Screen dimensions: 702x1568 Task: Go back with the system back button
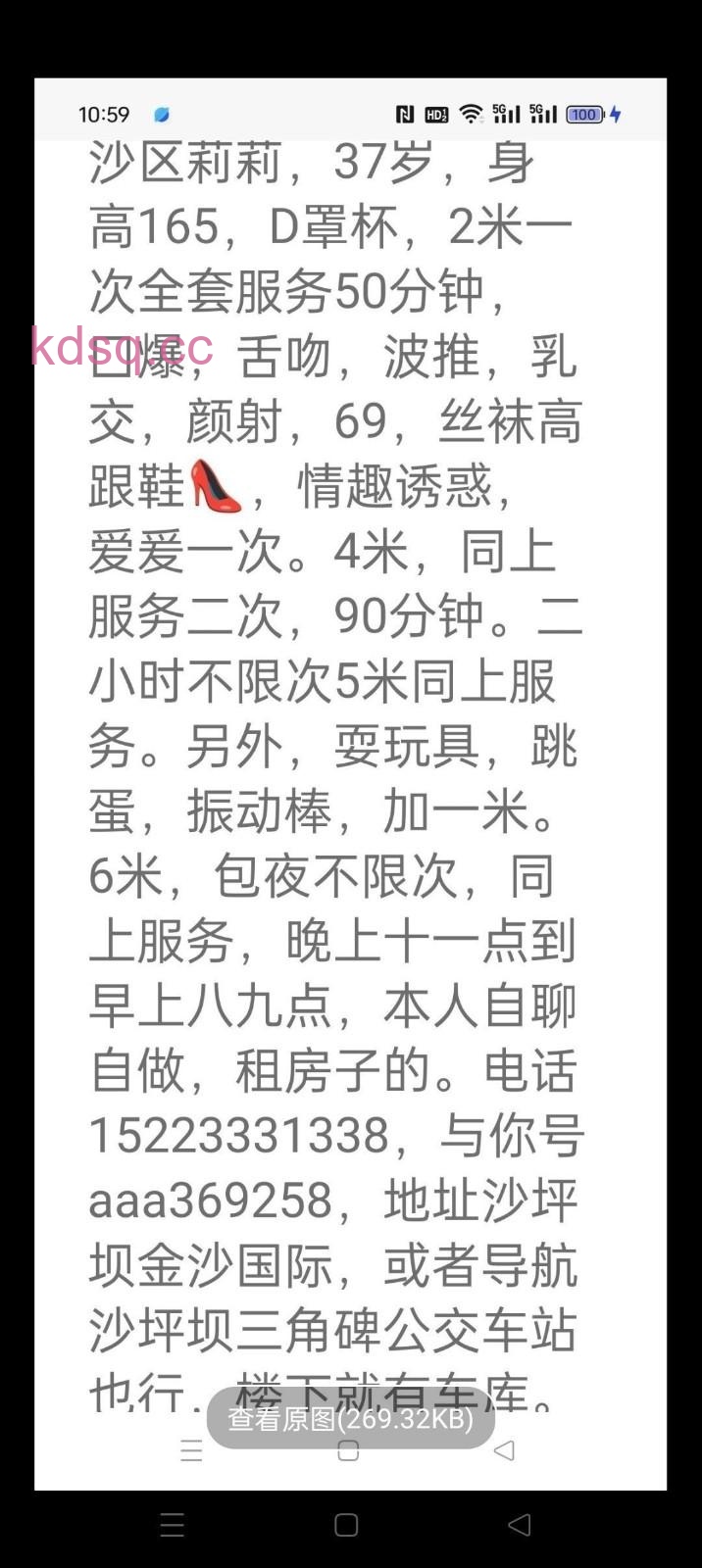pos(520,1524)
